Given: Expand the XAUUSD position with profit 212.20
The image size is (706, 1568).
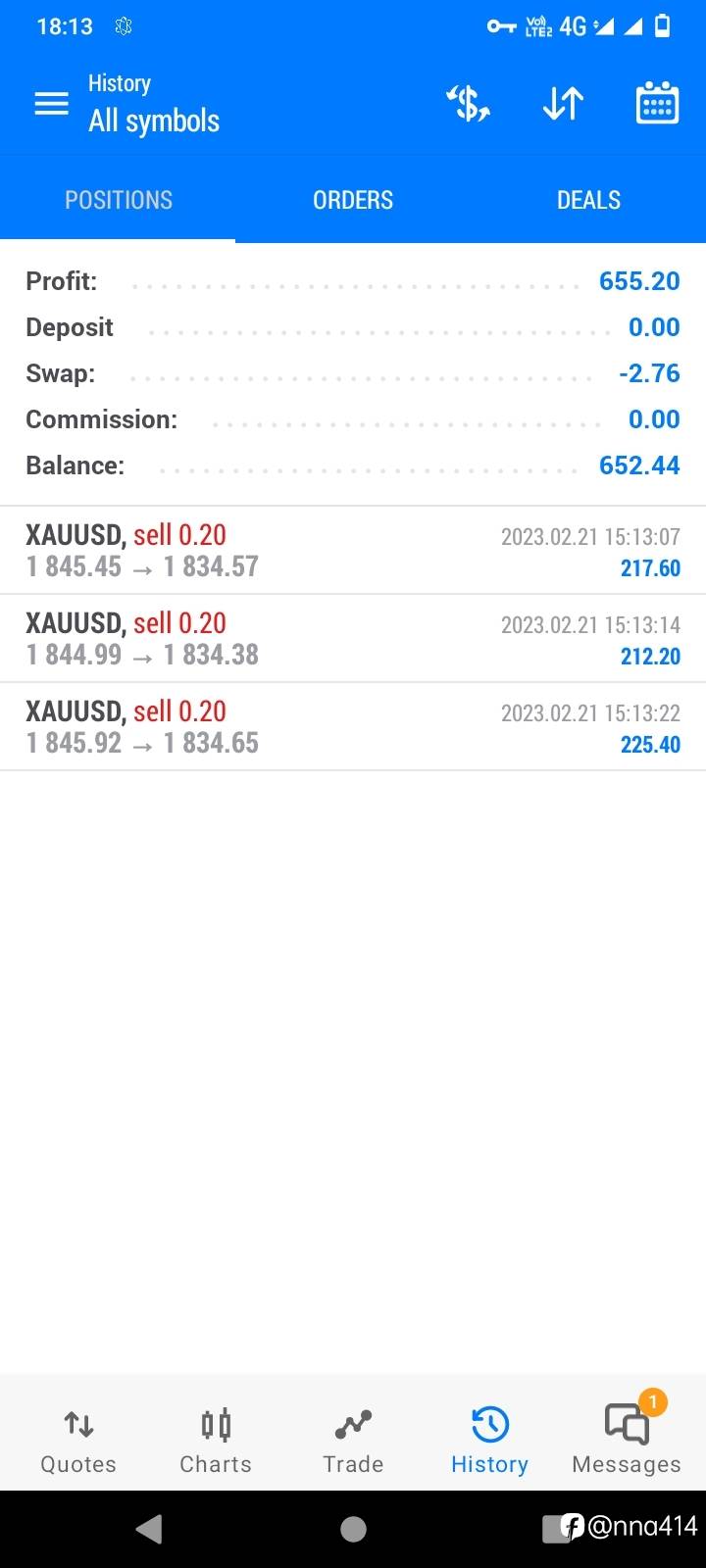Looking at the screenshot, I should tap(353, 639).
